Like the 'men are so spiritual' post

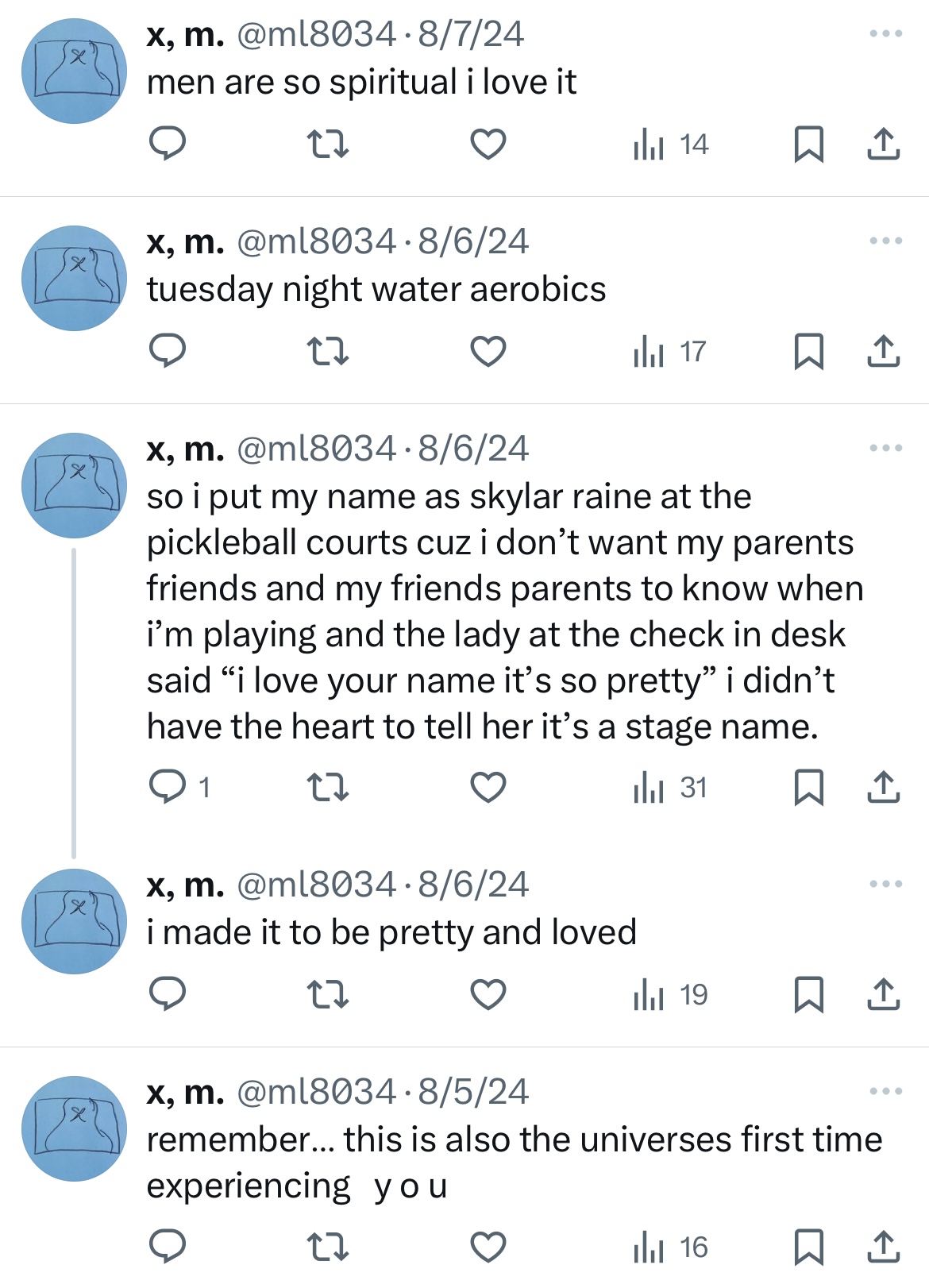pos(488,145)
